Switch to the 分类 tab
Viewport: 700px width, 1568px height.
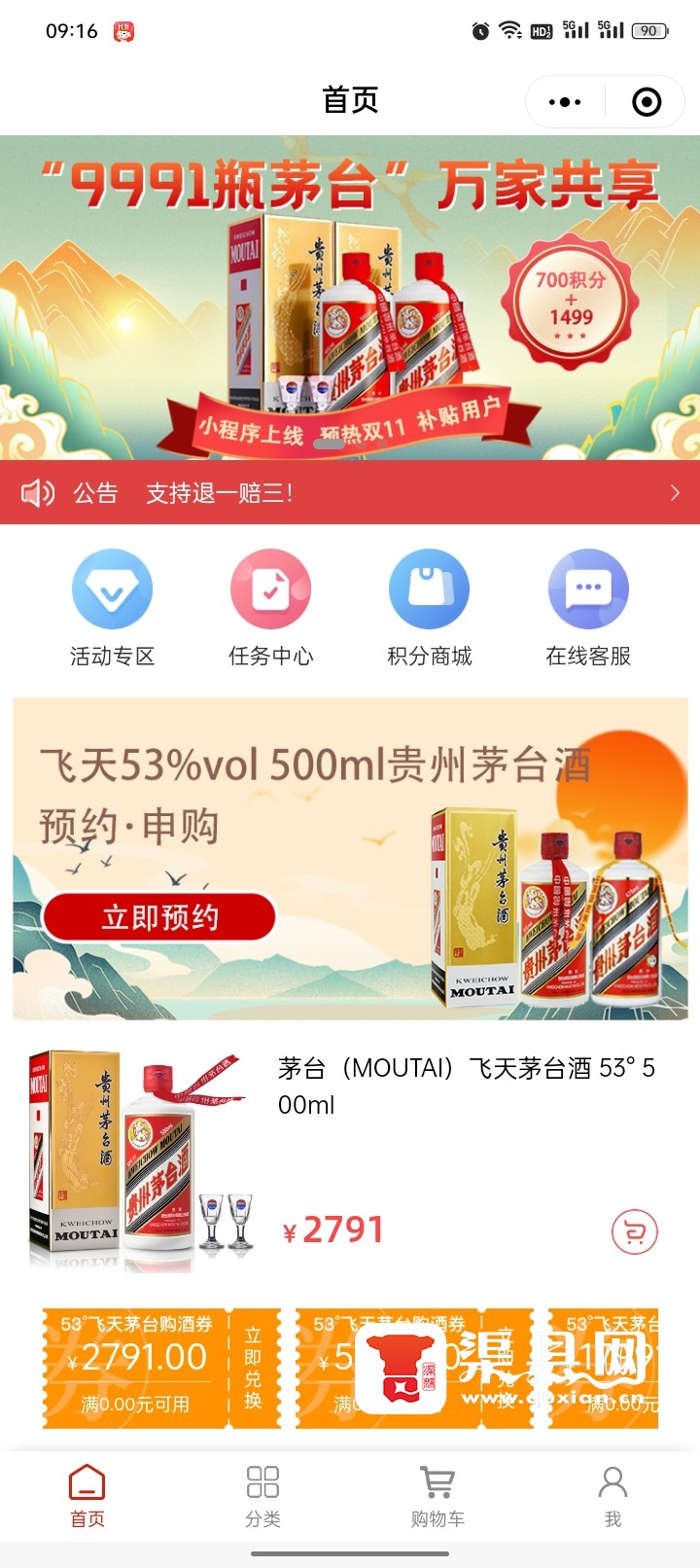(262, 1496)
